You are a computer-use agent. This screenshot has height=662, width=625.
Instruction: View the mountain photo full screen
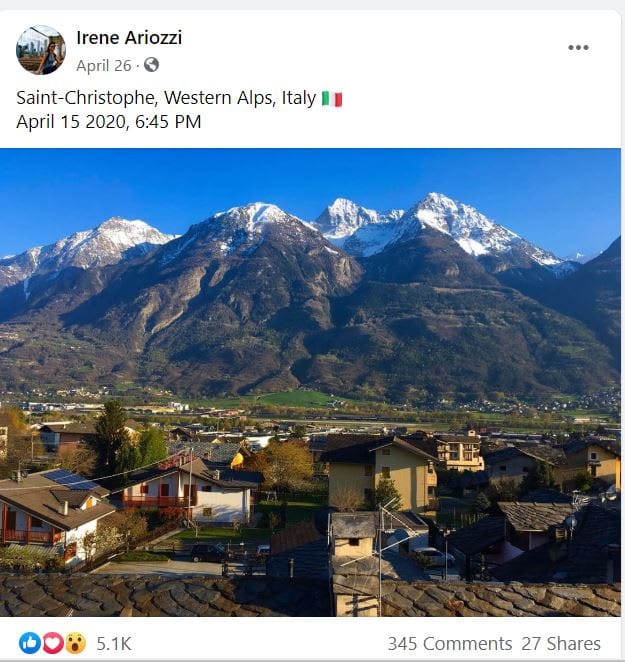pyautogui.click(x=310, y=382)
